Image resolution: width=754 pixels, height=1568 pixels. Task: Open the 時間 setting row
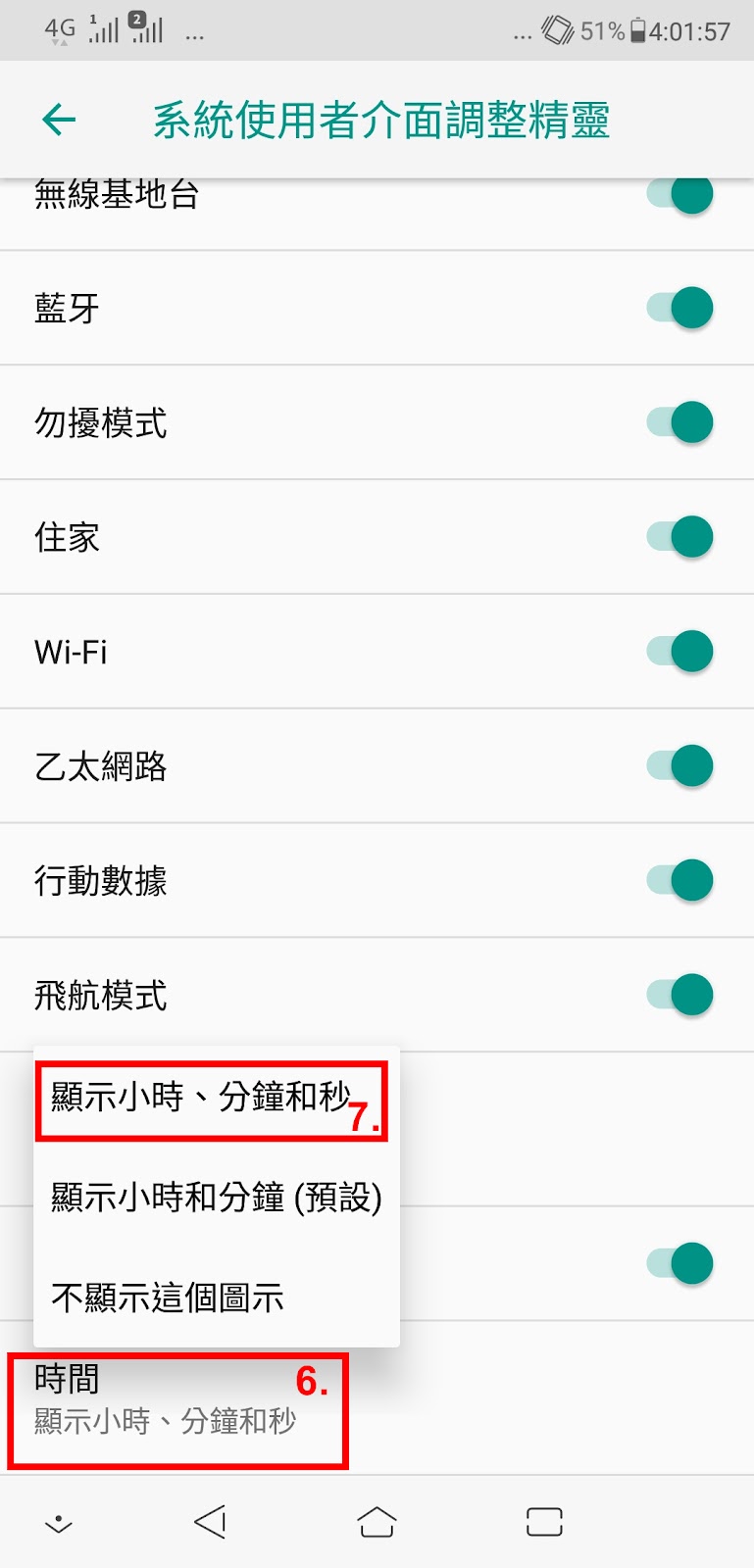(x=377, y=1399)
